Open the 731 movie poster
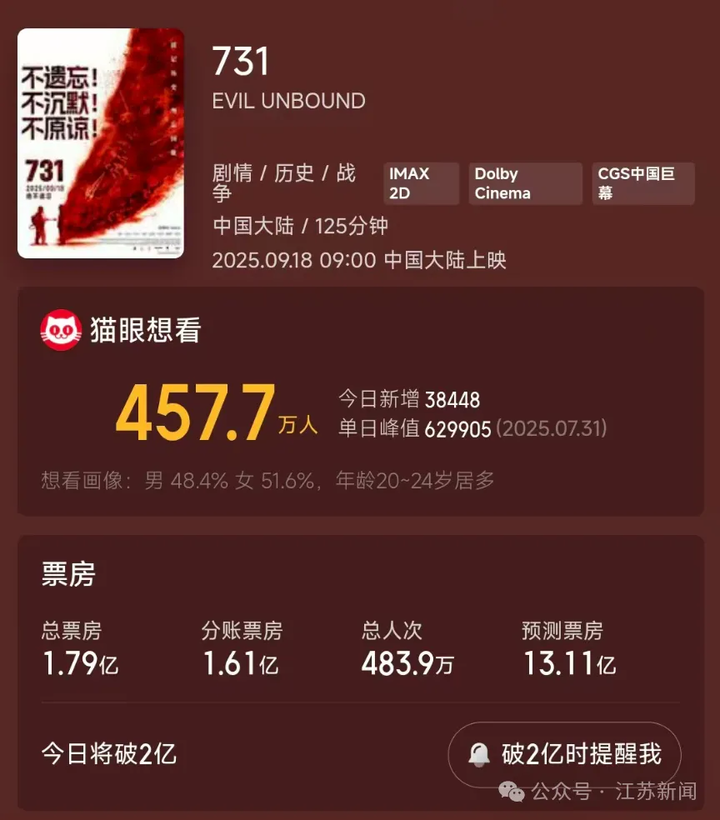 tap(101, 143)
